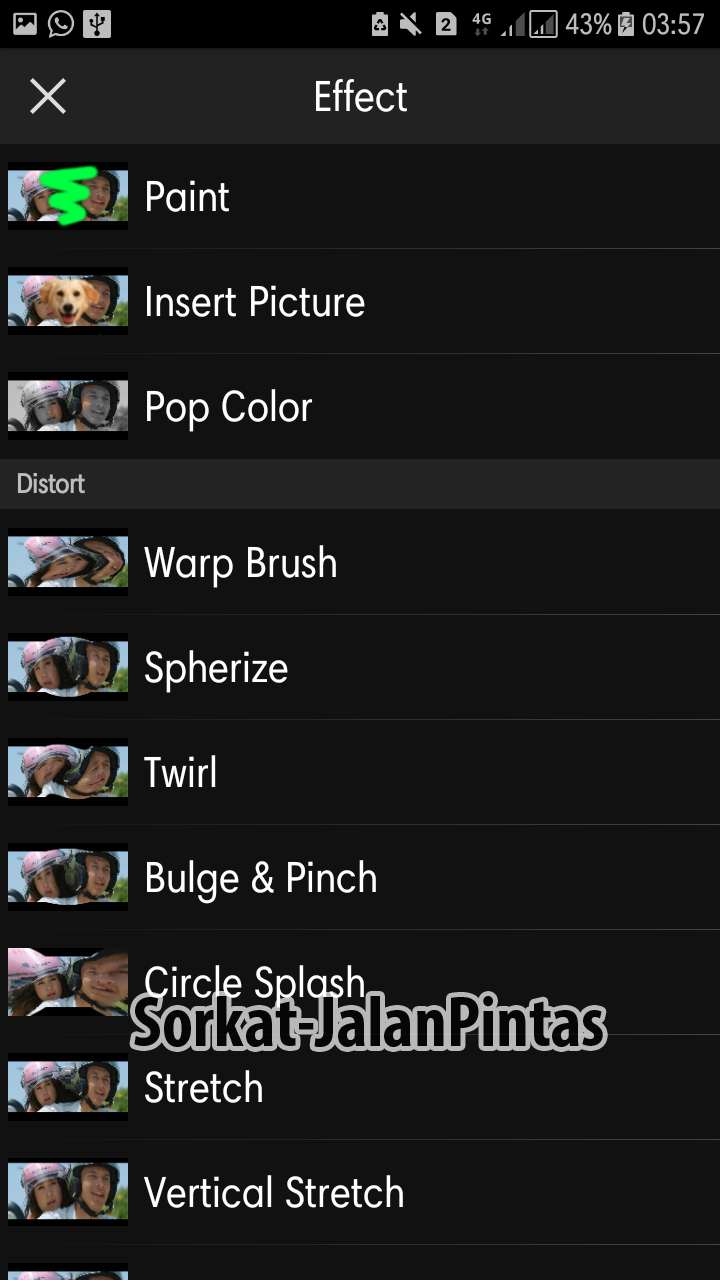Tap the Spherize preview thumbnail
The width and height of the screenshot is (720, 1280).
coord(67,667)
